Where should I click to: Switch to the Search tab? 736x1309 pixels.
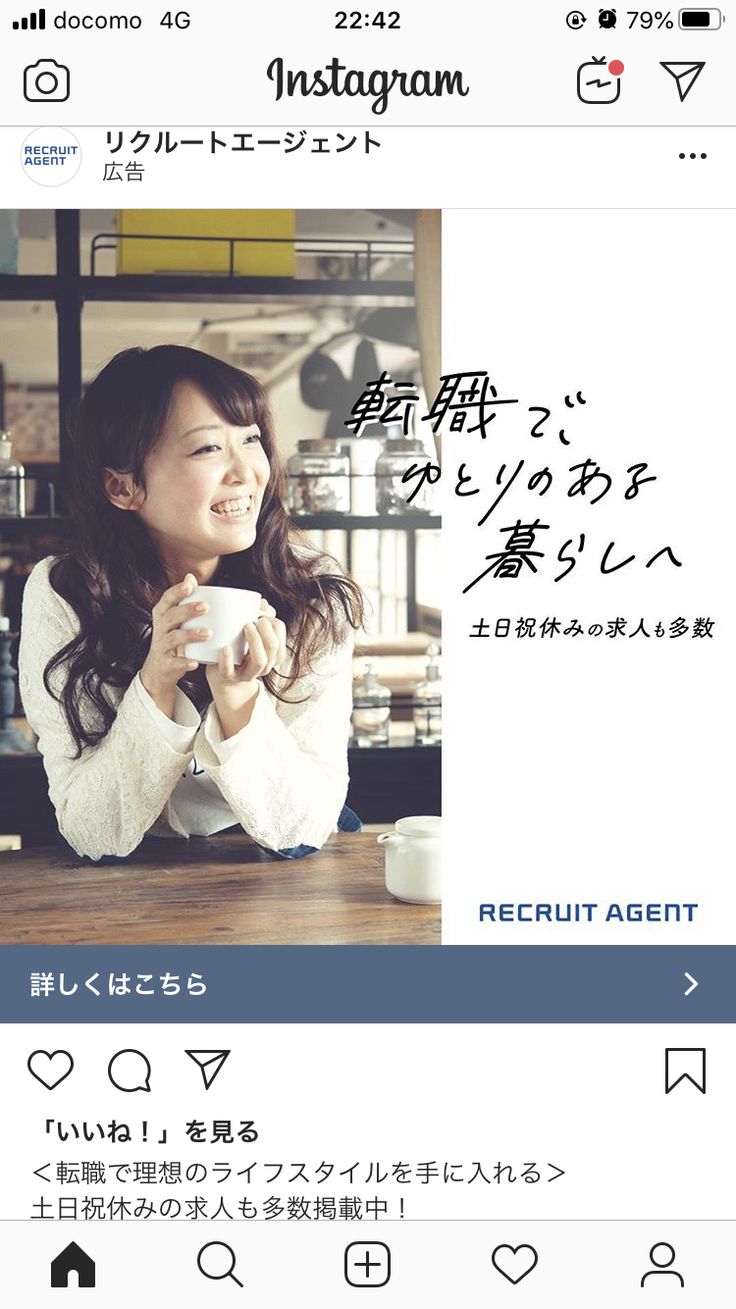pos(220,1265)
